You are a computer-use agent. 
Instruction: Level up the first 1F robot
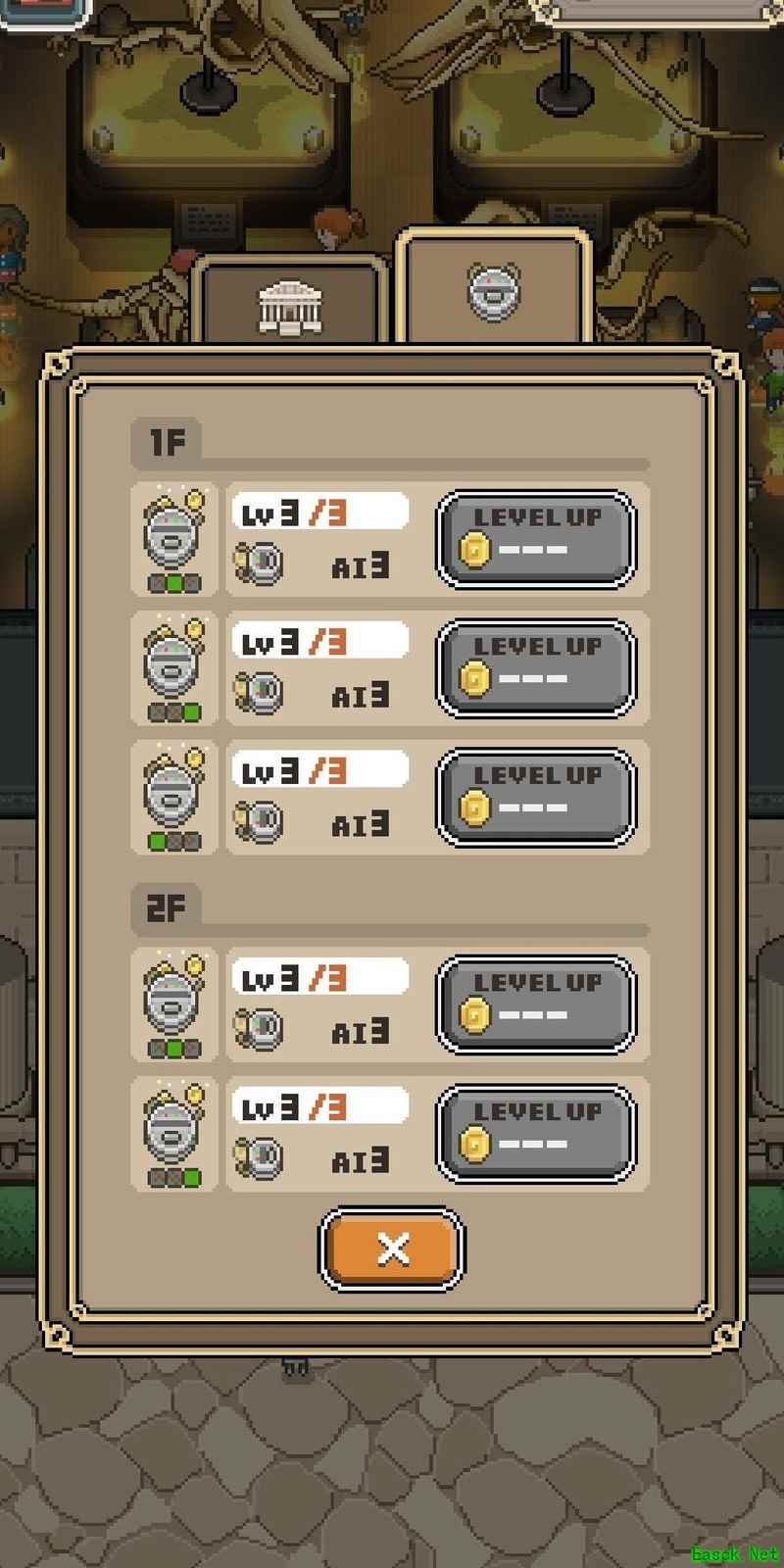pyautogui.click(x=535, y=540)
